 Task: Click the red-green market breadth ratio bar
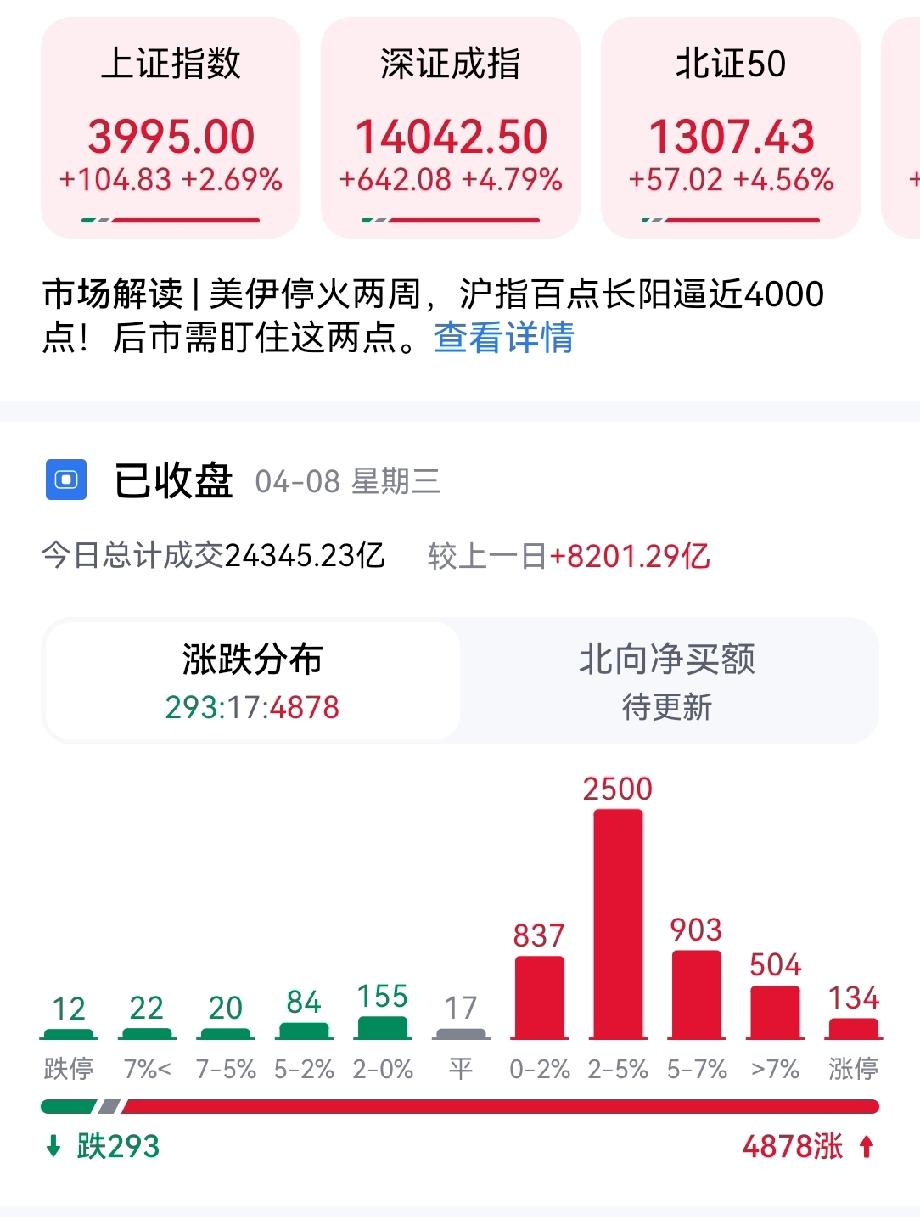click(x=460, y=1105)
